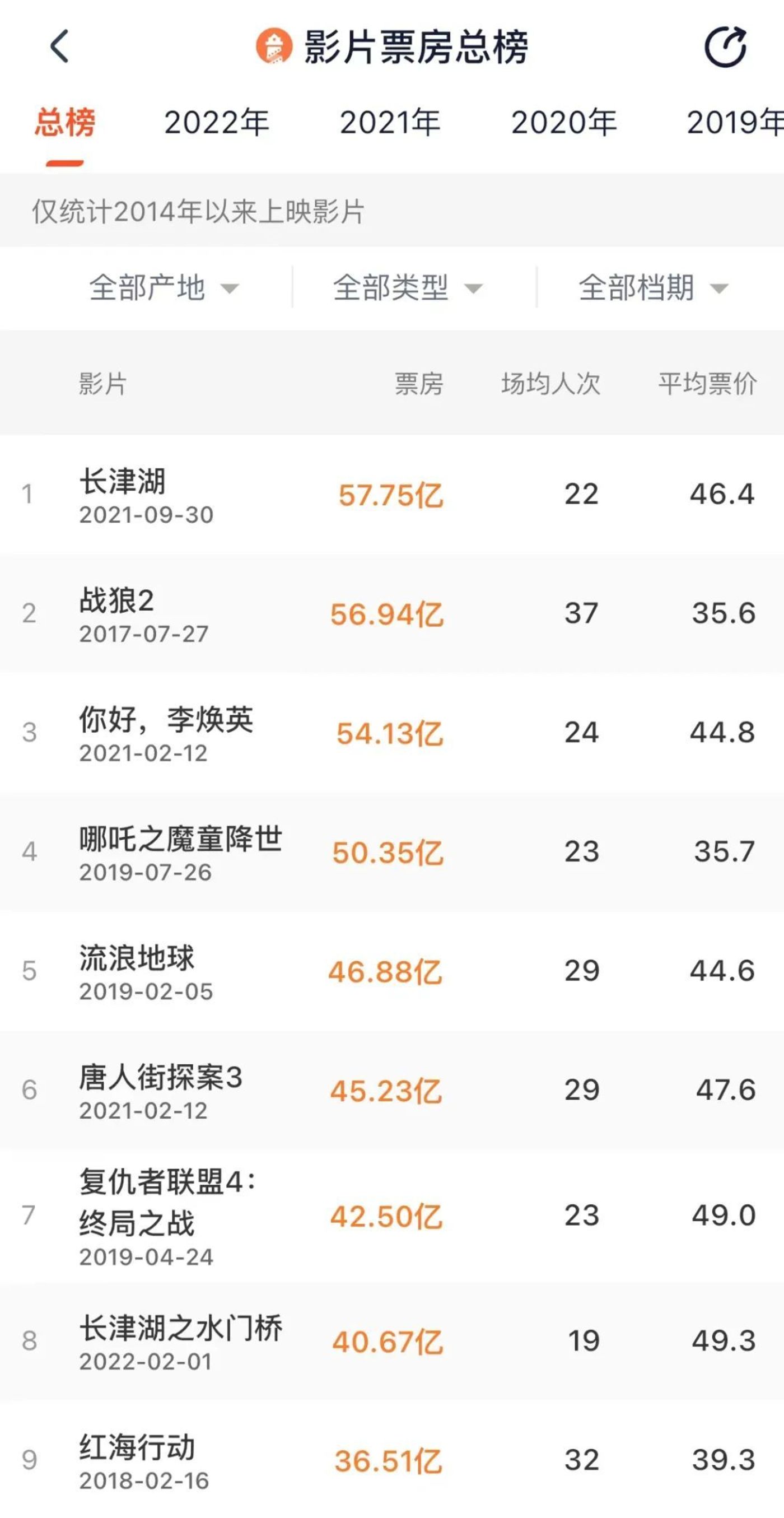This screenshot has width=784, height=1518.
Task: Click the 唐人街探案3 entry
Action: click(236, 1086)
